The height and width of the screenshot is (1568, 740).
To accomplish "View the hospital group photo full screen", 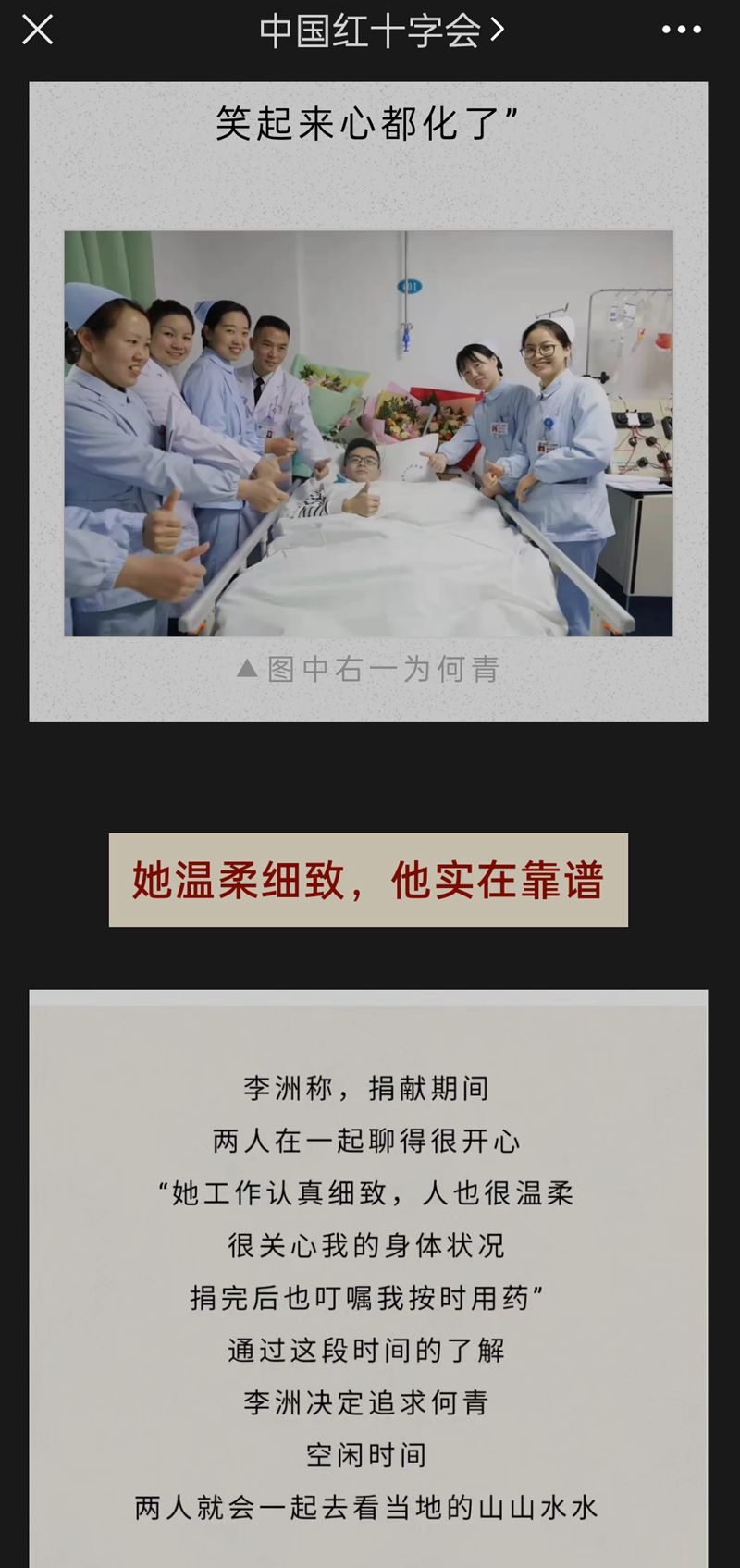I will tap(368, 433).
